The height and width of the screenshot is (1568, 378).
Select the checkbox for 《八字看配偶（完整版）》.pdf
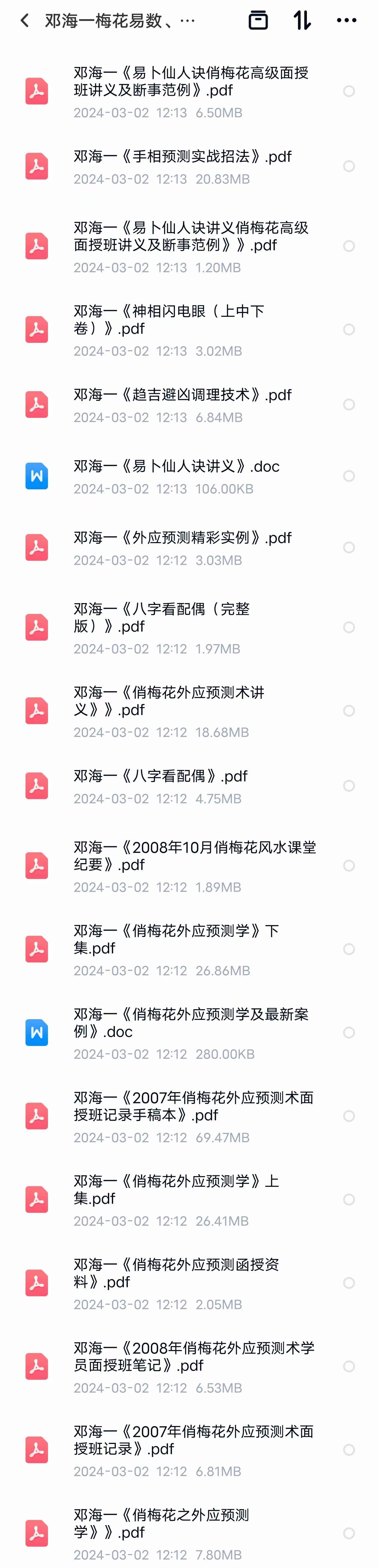click(x=349, y=627)
